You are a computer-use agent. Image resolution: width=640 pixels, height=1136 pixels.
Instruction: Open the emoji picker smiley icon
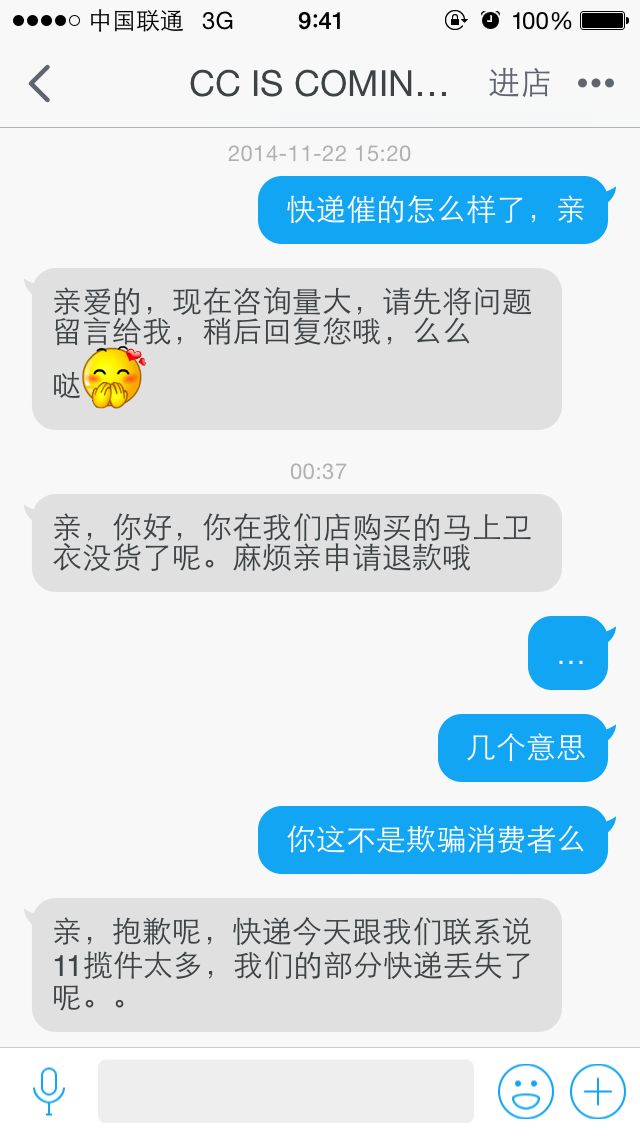pos(525,1091)
